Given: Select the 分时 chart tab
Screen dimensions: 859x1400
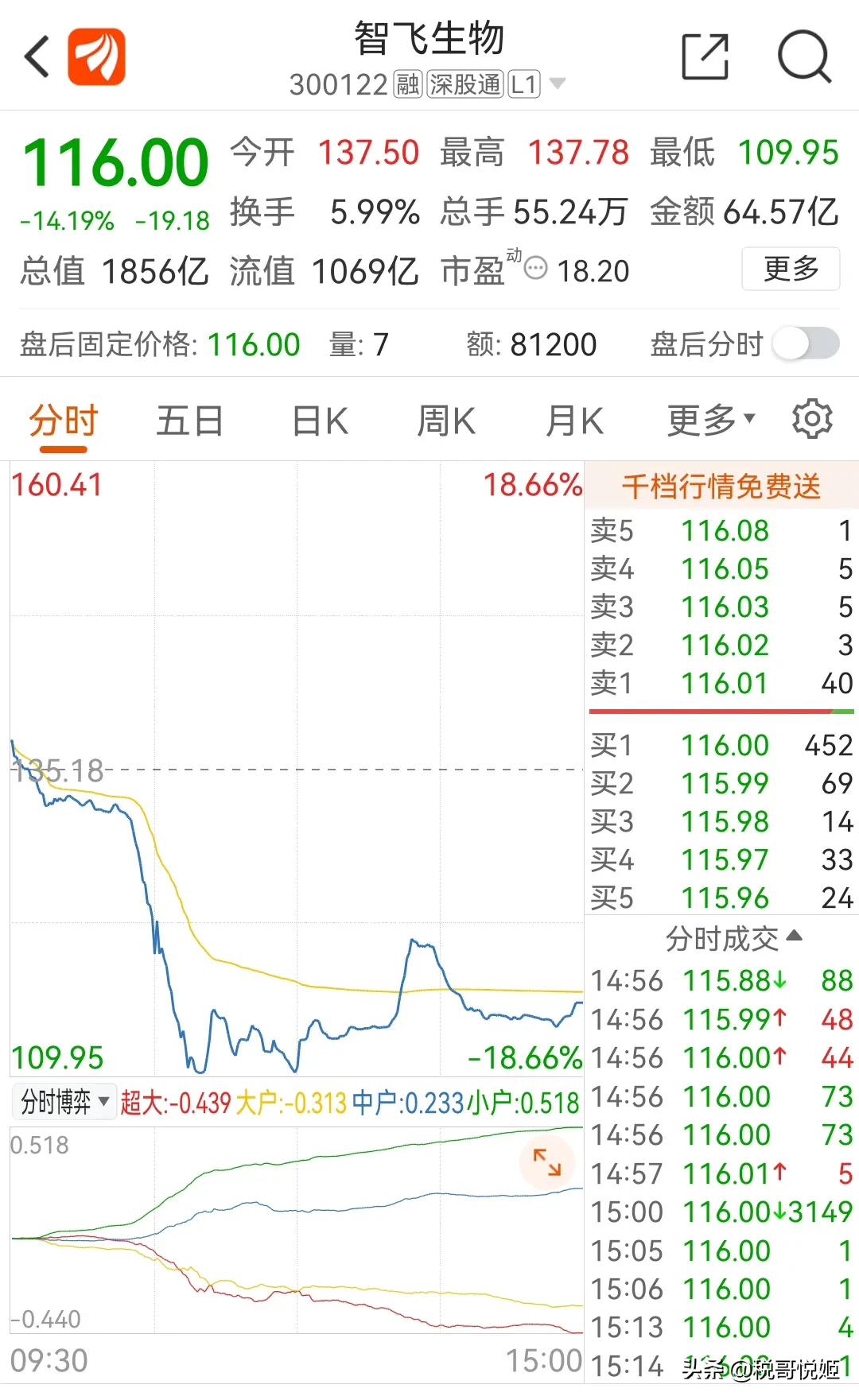Looking at the screenshot, I should point(63,421).
